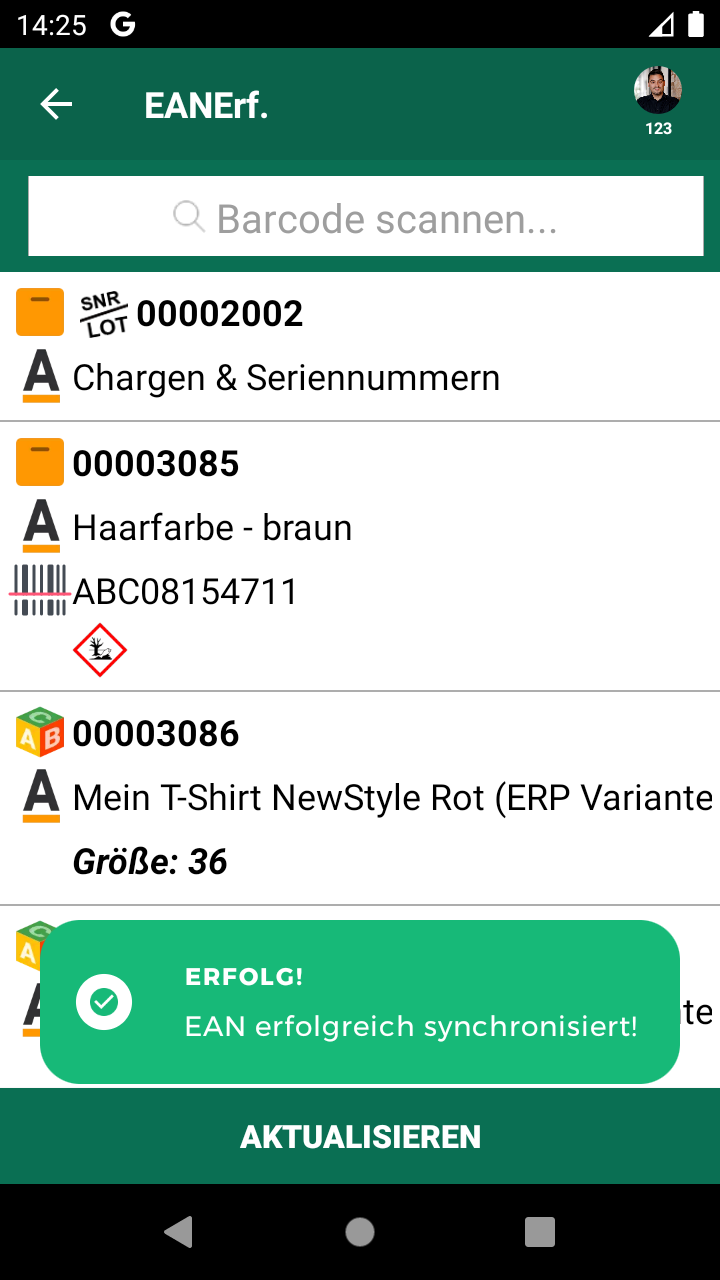Open item 00003085 Haarfarbe - braun
The image size is (720, 1280).
tap(360, 555)
